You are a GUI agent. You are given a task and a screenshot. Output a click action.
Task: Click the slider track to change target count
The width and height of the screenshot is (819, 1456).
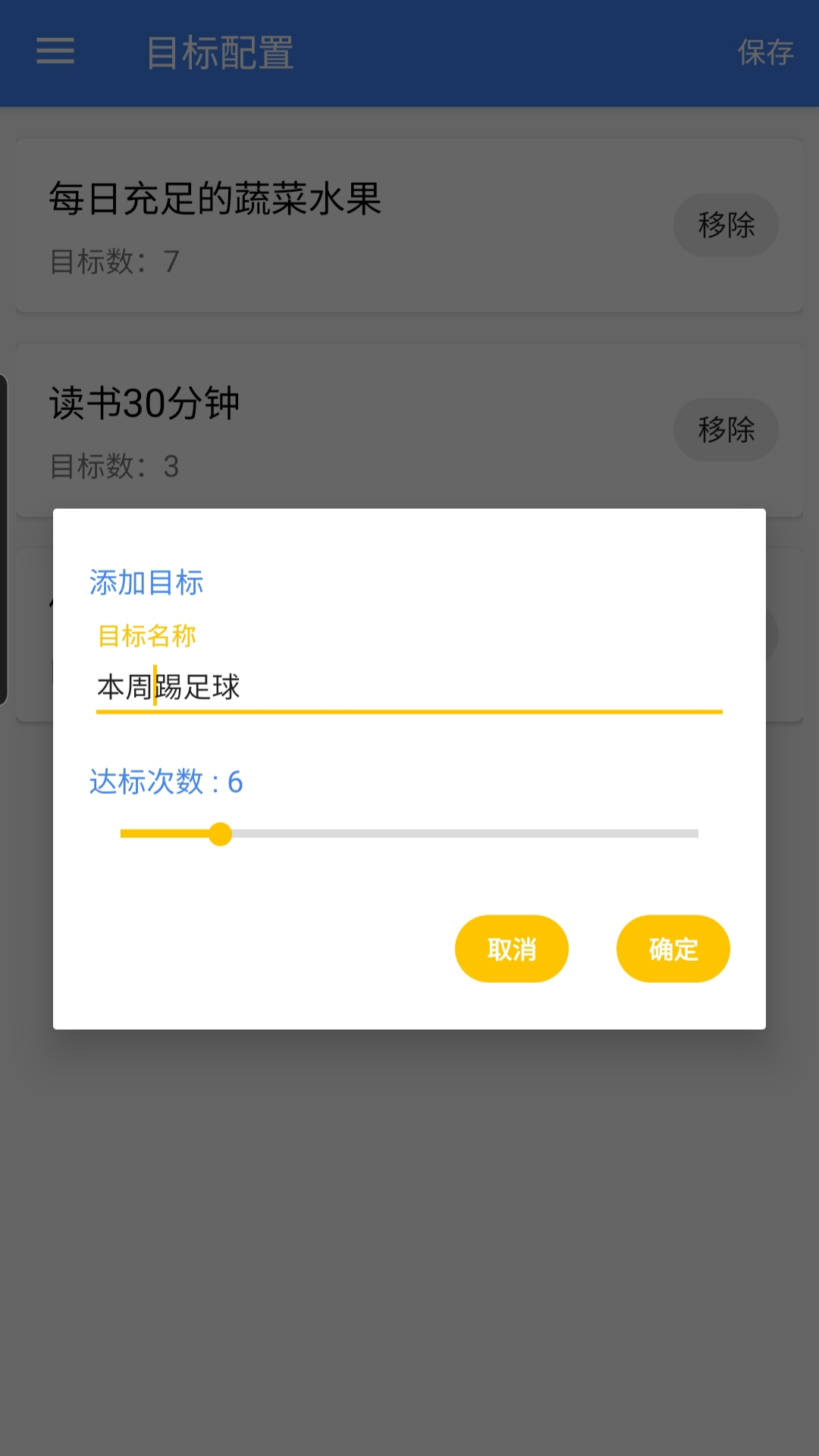pyautogui.click(x=455, y=834)
